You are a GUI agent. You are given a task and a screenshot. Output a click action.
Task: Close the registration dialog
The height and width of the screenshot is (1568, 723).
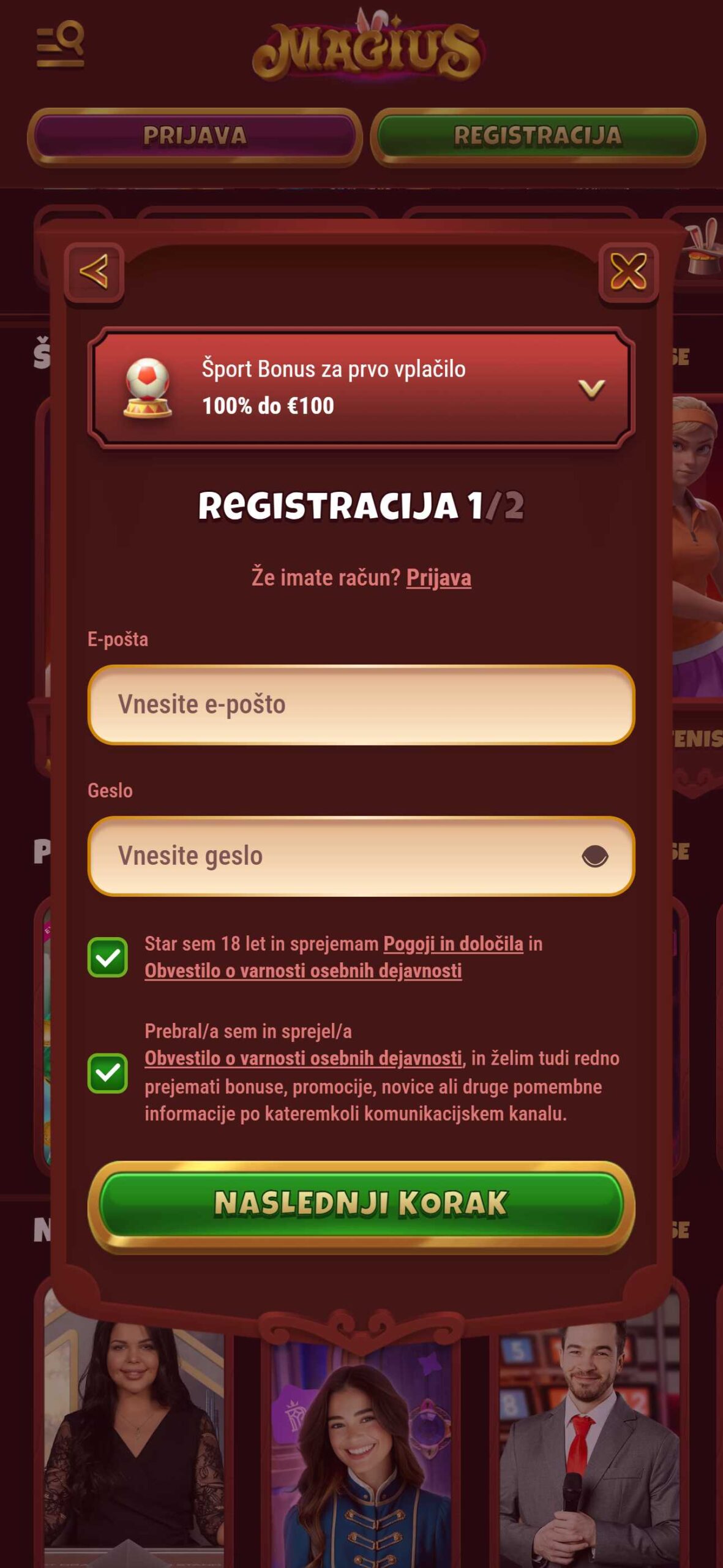click(628, 271)
